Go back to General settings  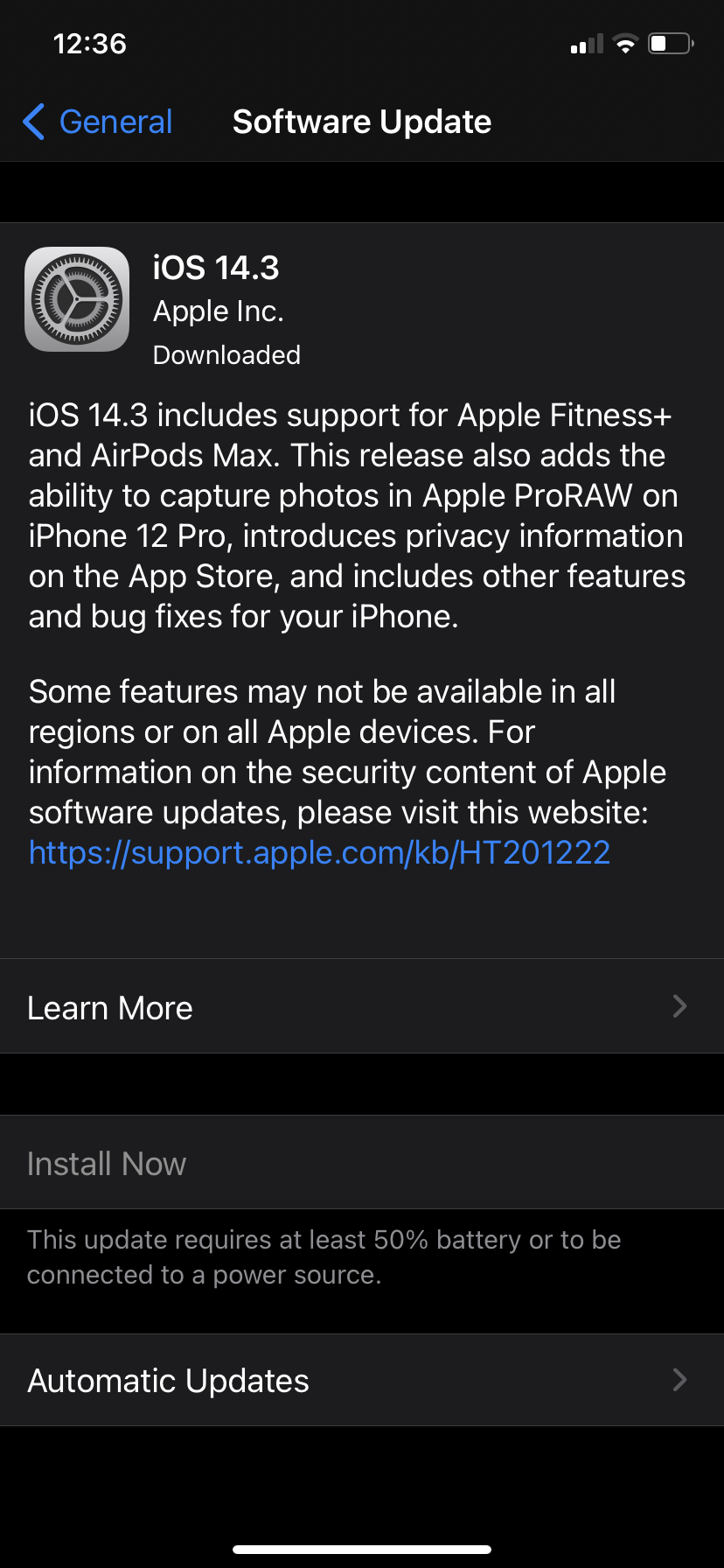(x=98, y=122)
